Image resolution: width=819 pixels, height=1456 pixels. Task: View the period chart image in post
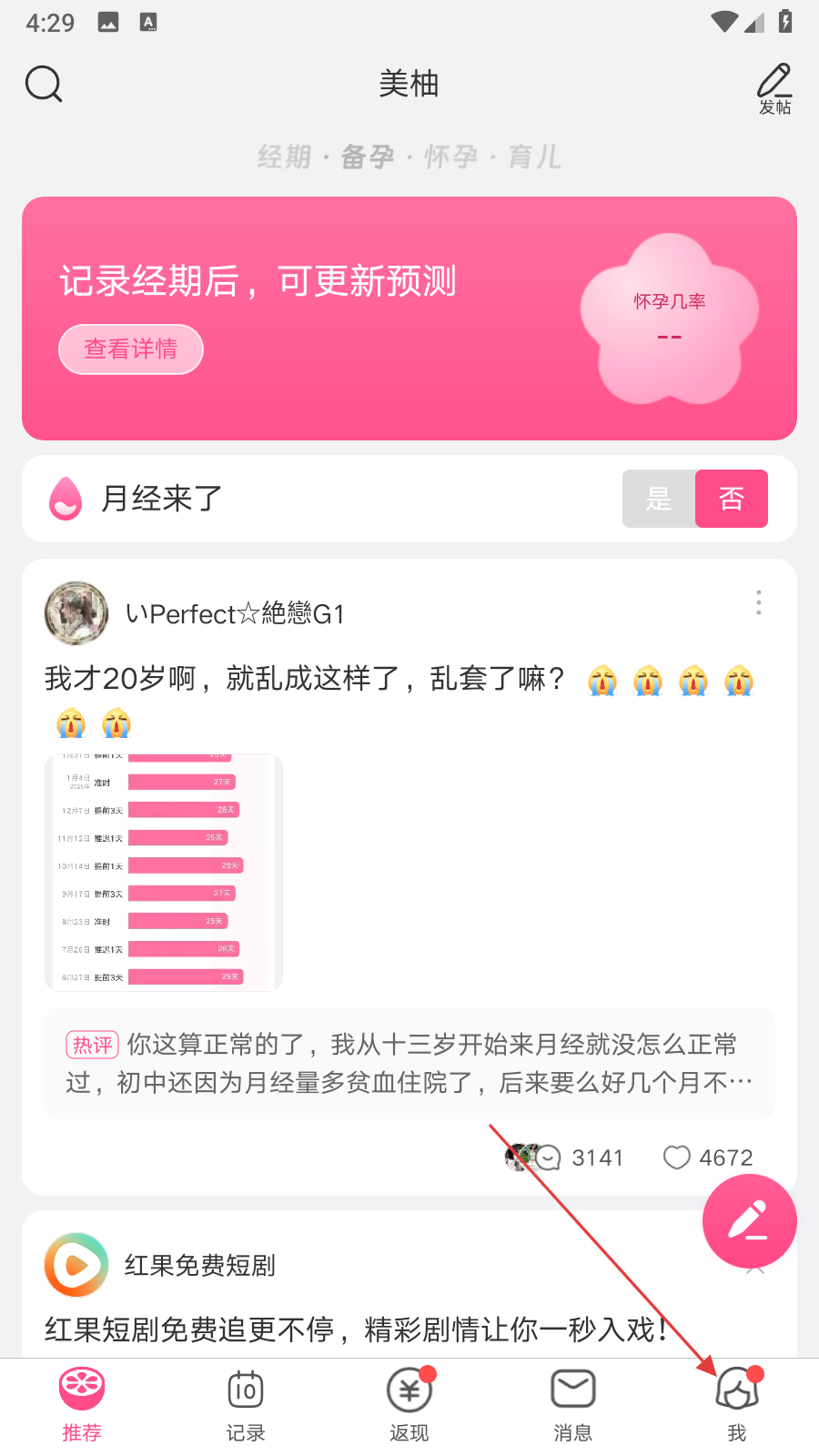tap(164, 872)
